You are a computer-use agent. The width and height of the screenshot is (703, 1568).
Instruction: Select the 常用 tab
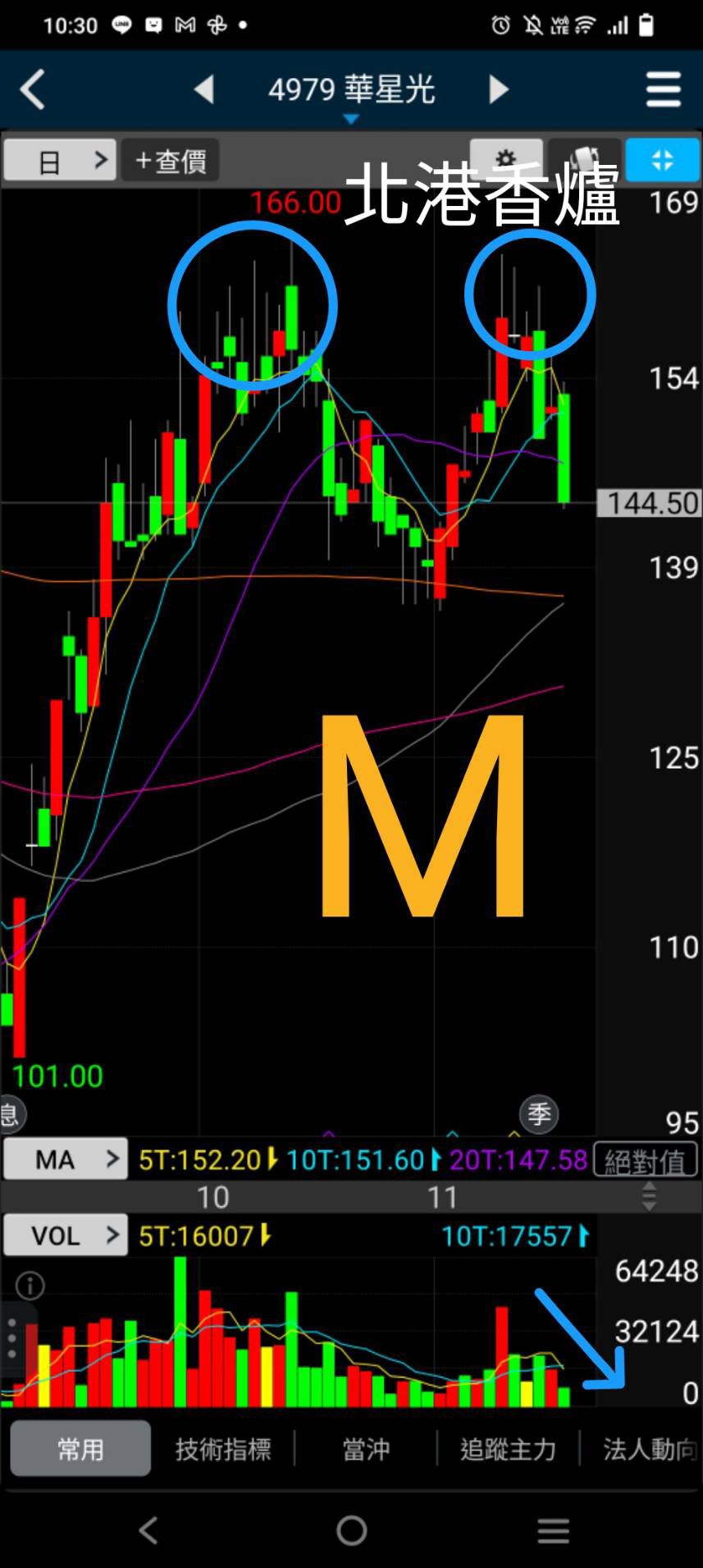(80, 1449)
